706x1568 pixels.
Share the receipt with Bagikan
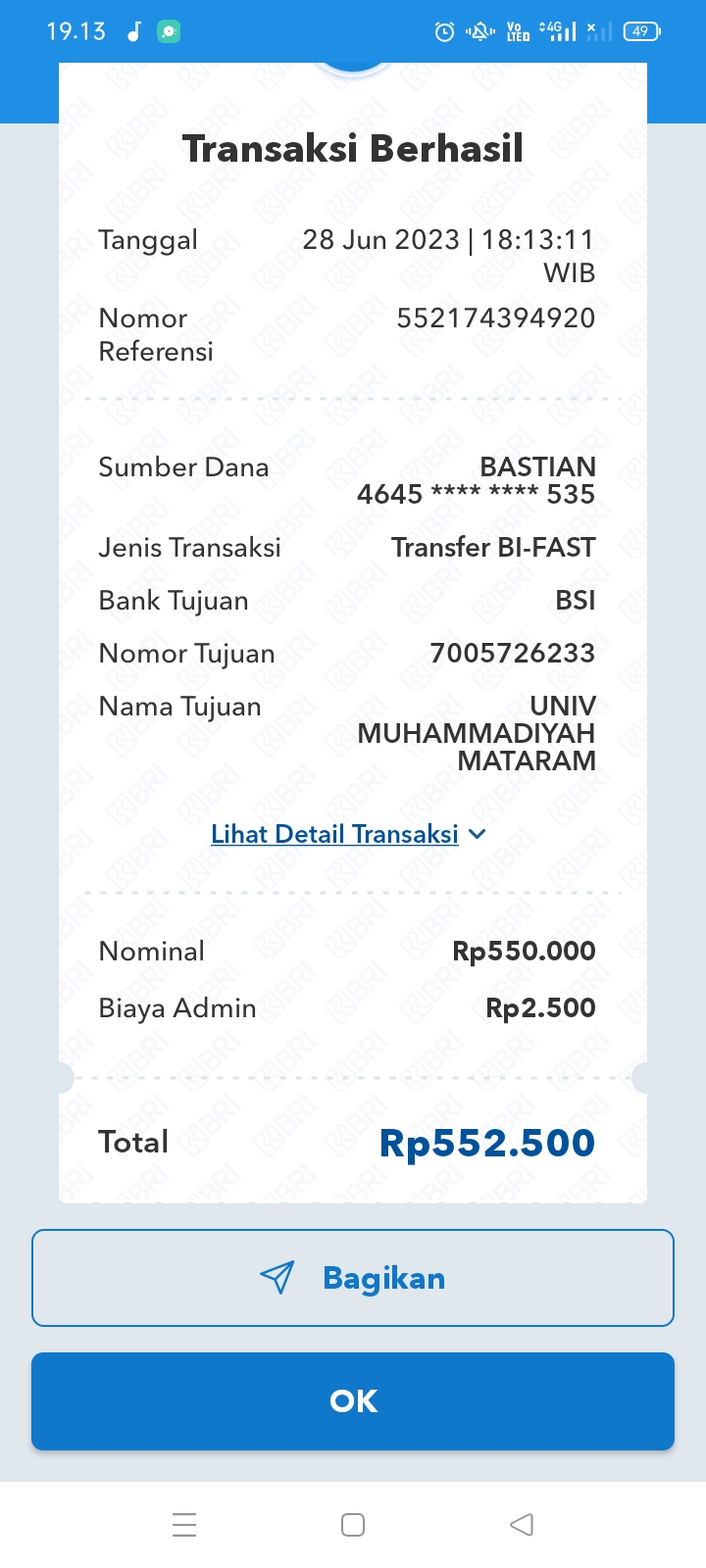coord(353,1278)
